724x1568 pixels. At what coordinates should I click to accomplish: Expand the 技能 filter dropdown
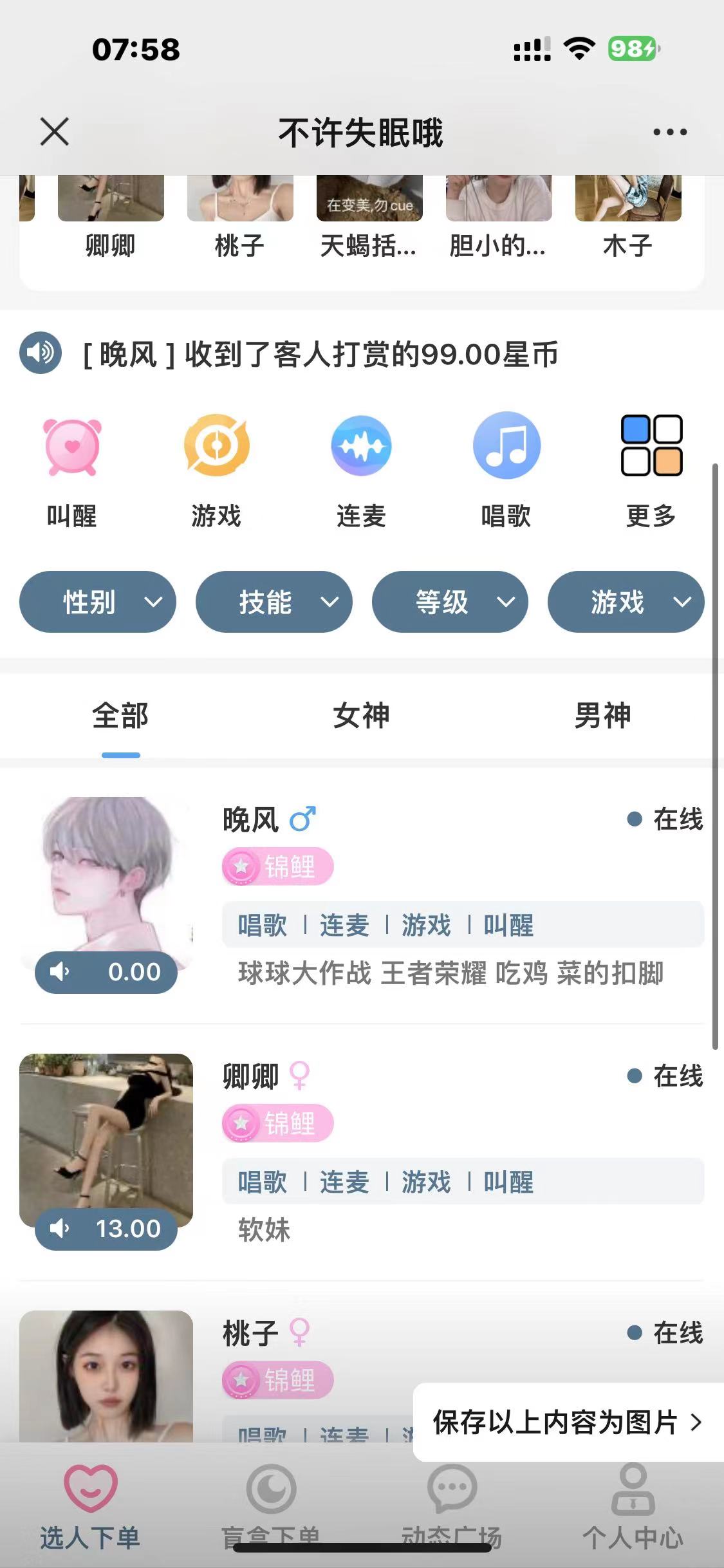[274, 602]
